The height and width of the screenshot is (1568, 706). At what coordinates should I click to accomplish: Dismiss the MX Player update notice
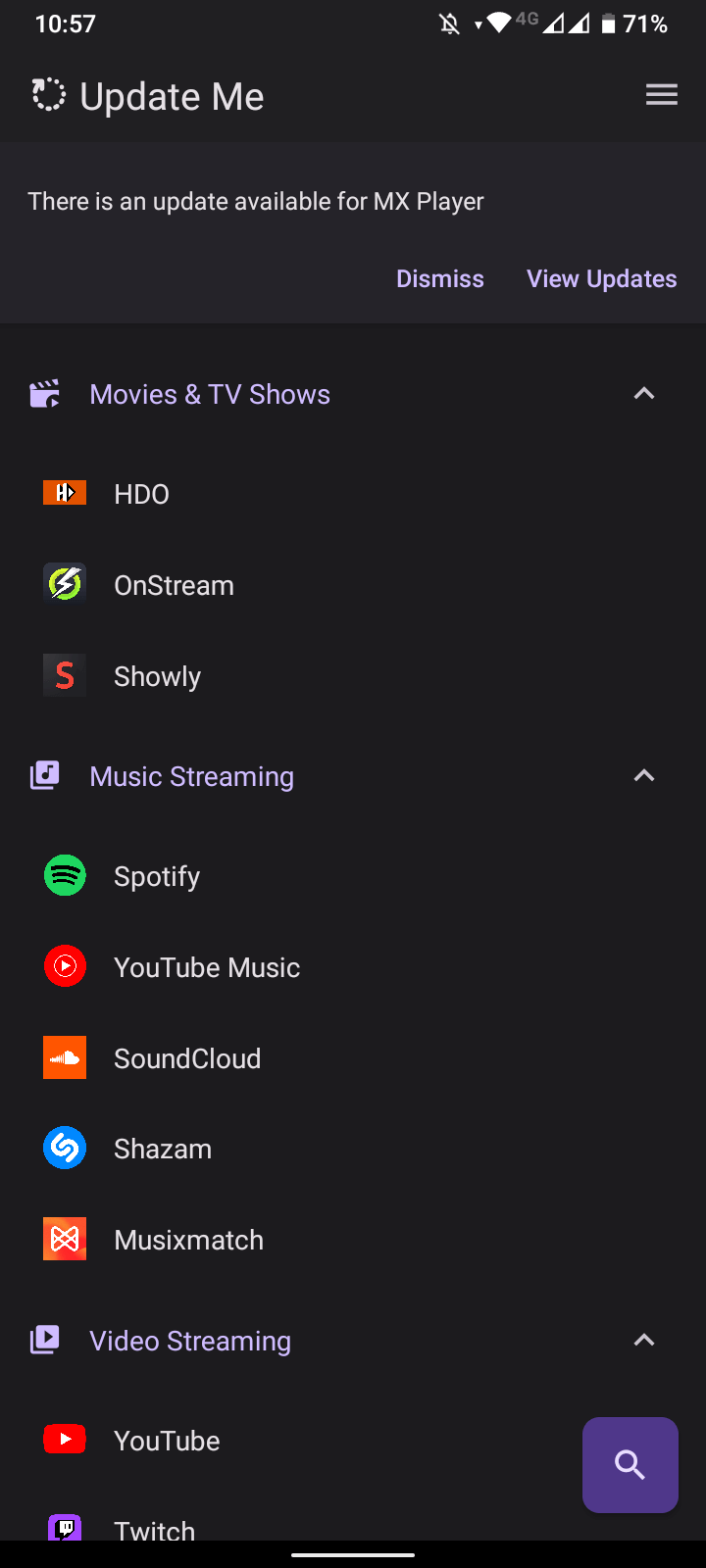(x=440, y=279)
